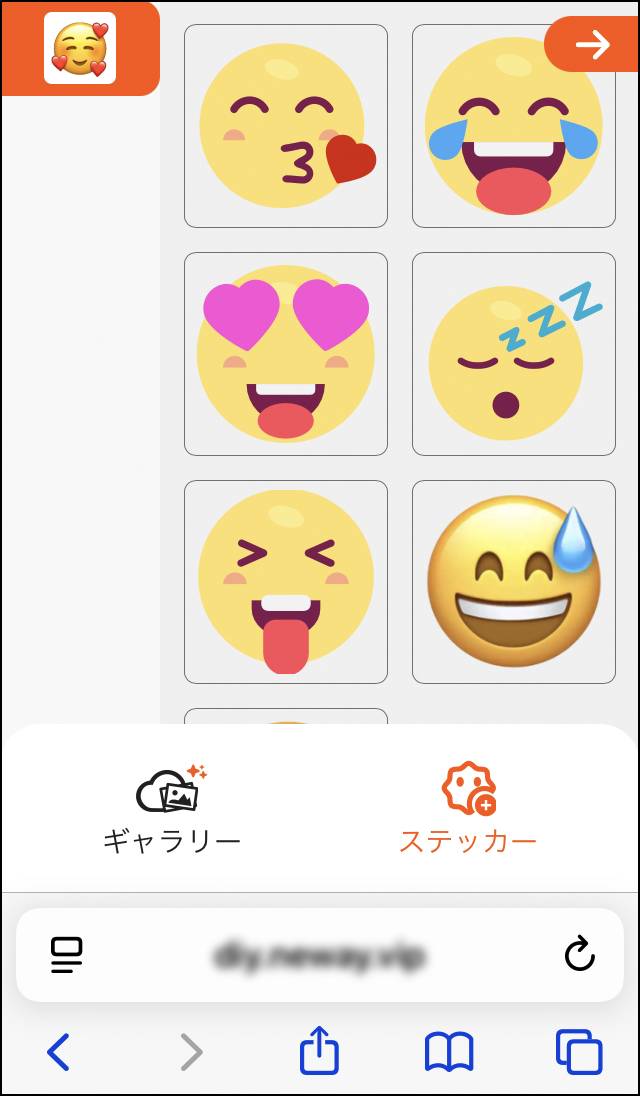Screen dimensions: 640x1096
Task: Choose the pink heart eyes sticker
Action: [x=286, y=354]
